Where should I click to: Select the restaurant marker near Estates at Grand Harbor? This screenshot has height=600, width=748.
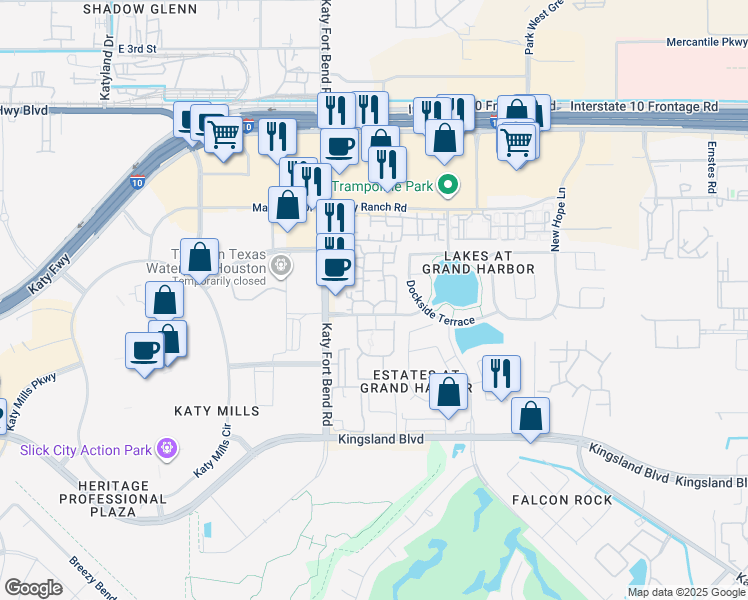(501, 377)
